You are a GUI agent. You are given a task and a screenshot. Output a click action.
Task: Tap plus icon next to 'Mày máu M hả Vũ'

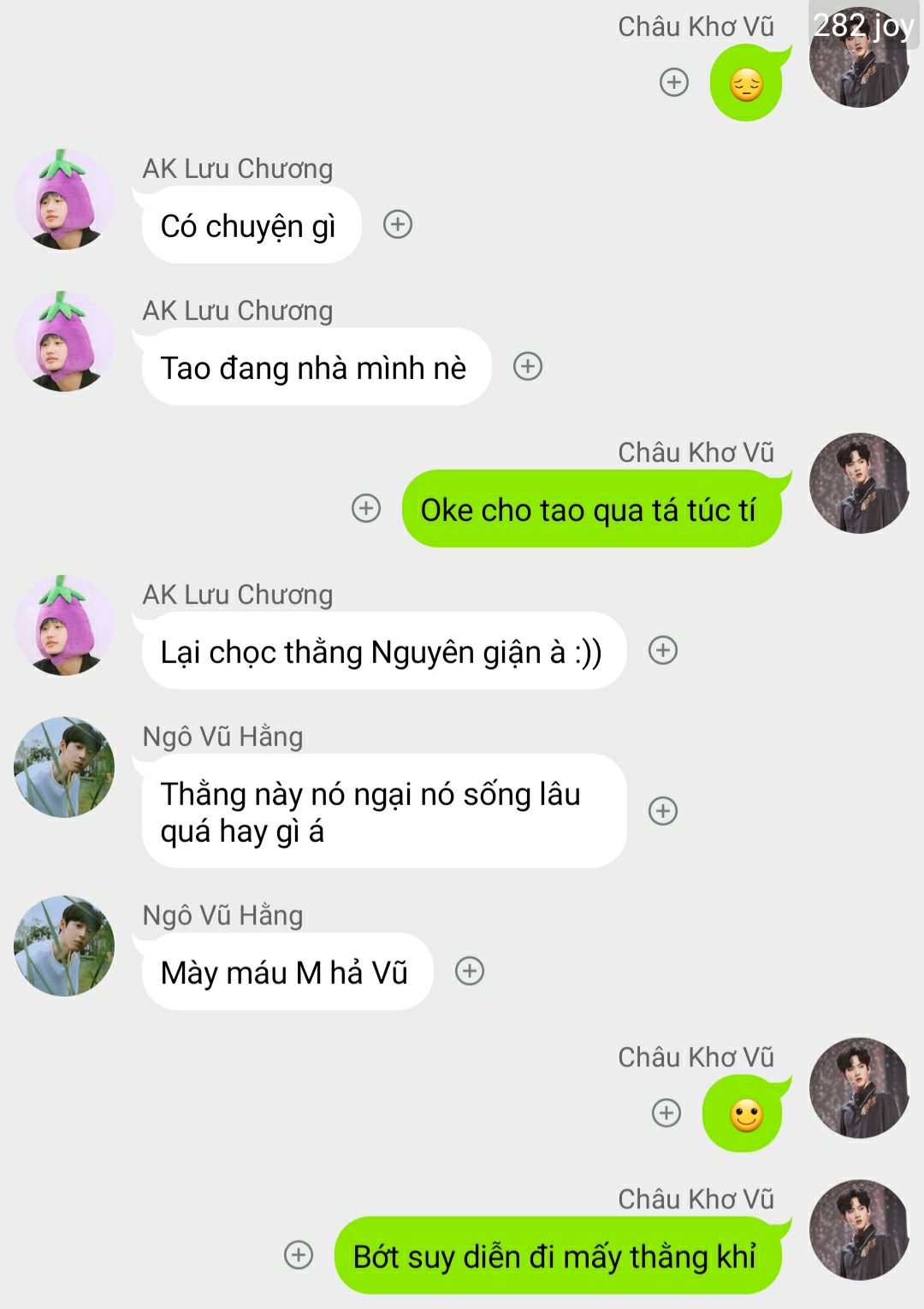click(x=470, y=971)
